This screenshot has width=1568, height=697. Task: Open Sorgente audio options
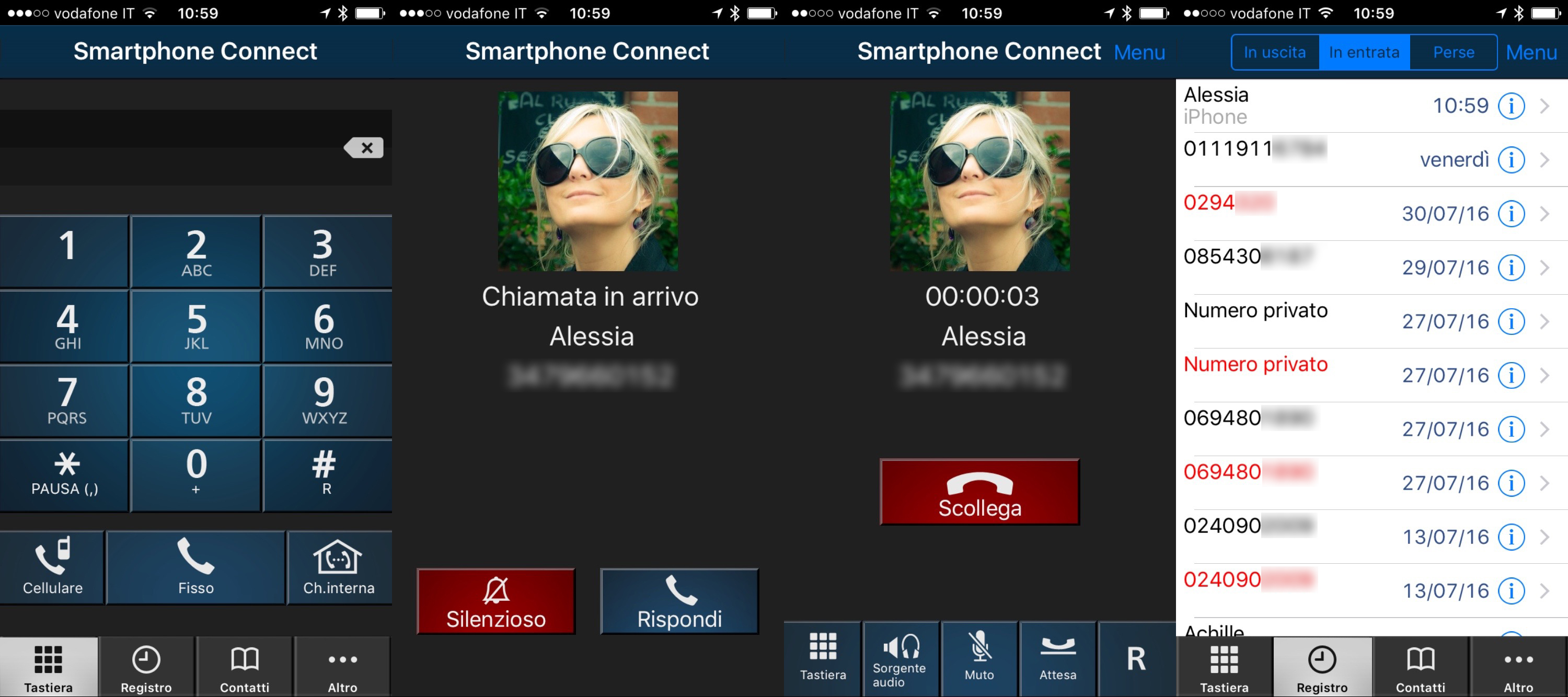click(900, 659)
